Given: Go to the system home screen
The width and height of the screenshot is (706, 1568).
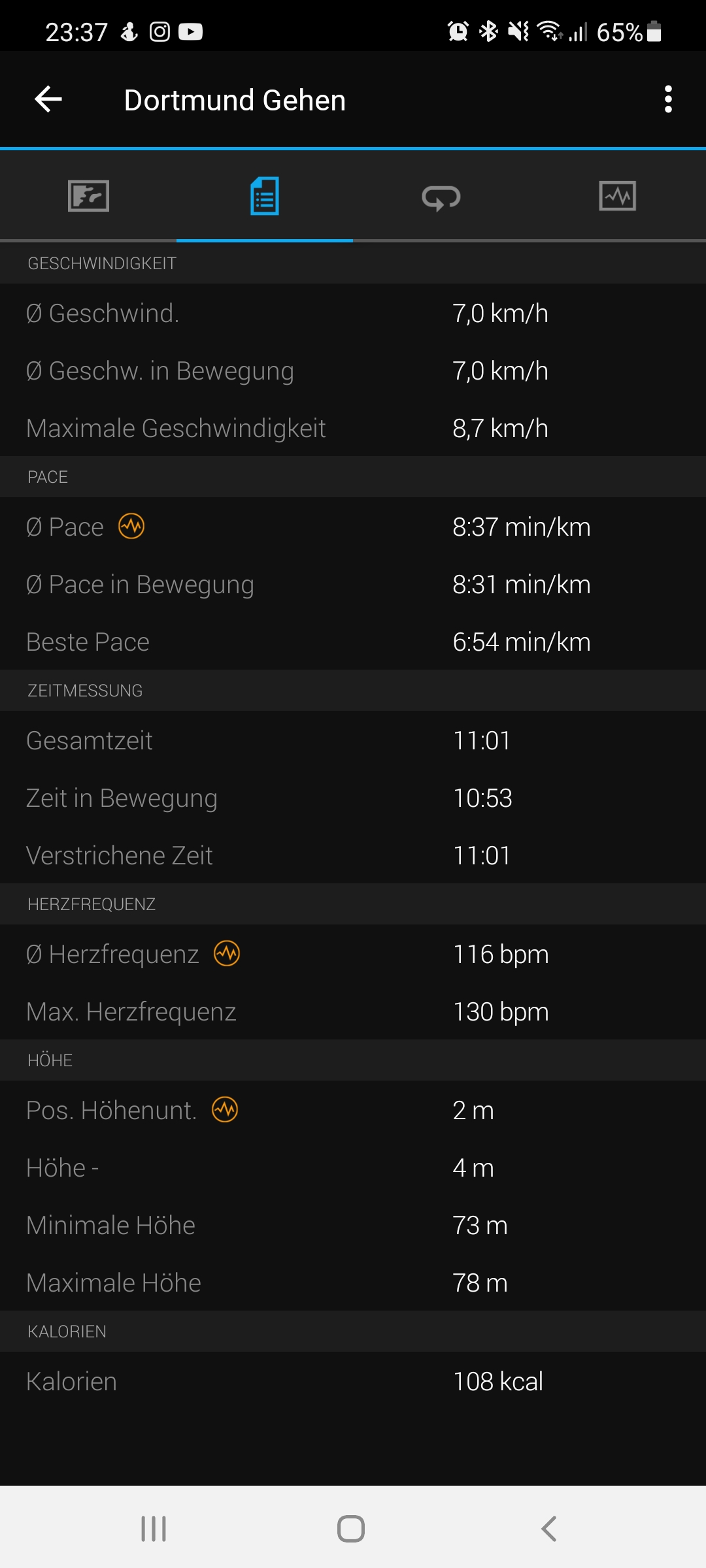Looking at the screenshot, I should point(351,1529).
